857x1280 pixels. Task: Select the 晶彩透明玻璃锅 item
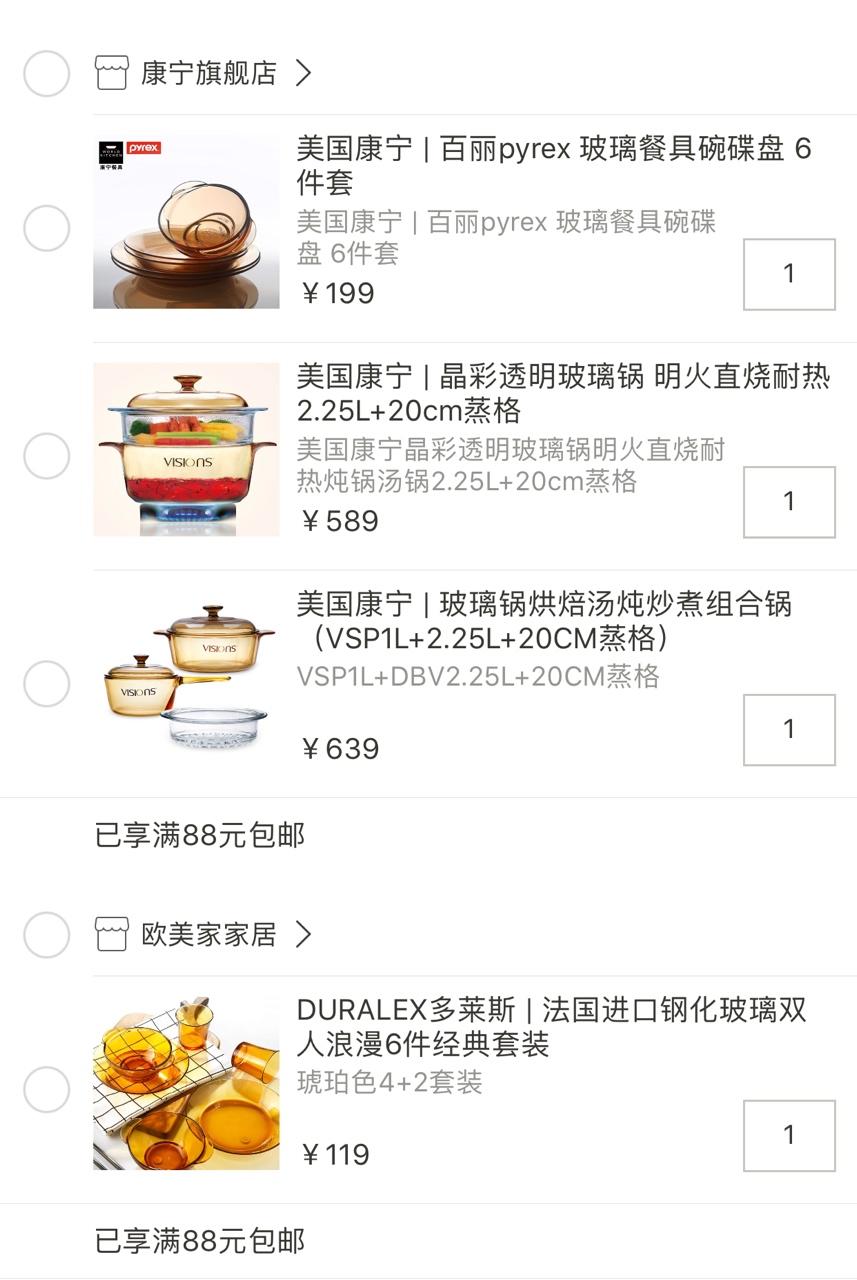pyautogui.click(x=46, y=457)
